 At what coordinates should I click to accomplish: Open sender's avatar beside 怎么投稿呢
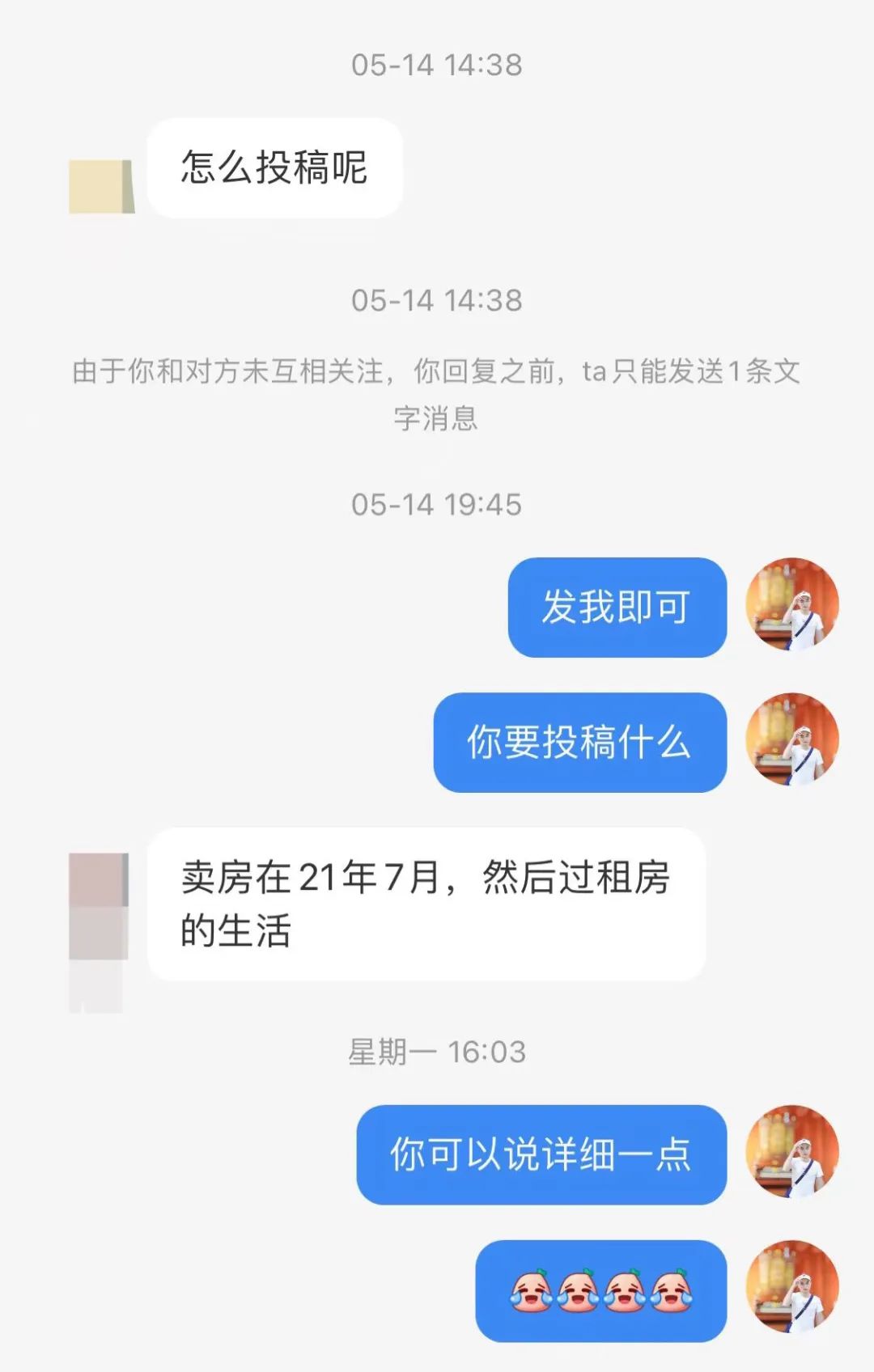click(x=101, y=187)
